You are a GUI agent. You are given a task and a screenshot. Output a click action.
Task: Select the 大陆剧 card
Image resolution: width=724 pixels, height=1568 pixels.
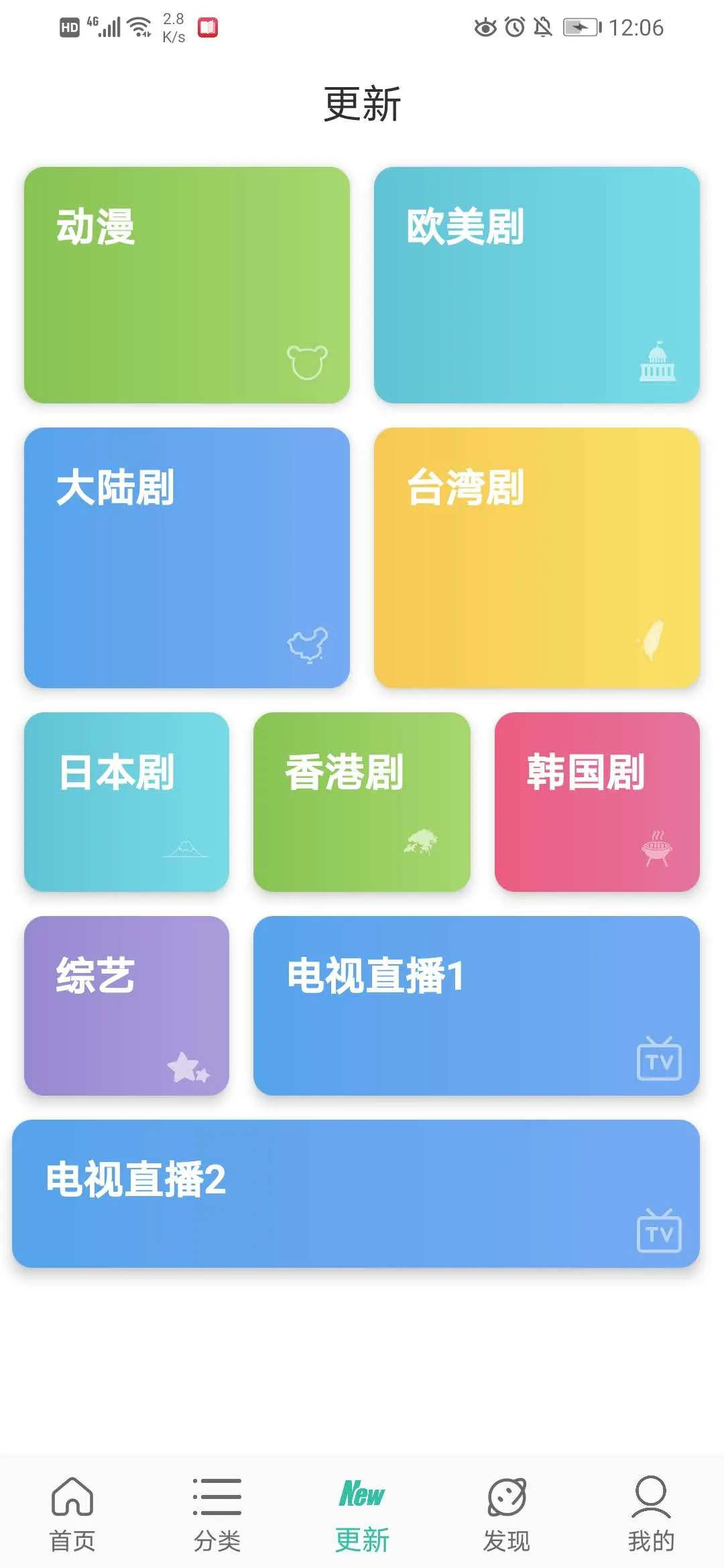pos(187,558)
